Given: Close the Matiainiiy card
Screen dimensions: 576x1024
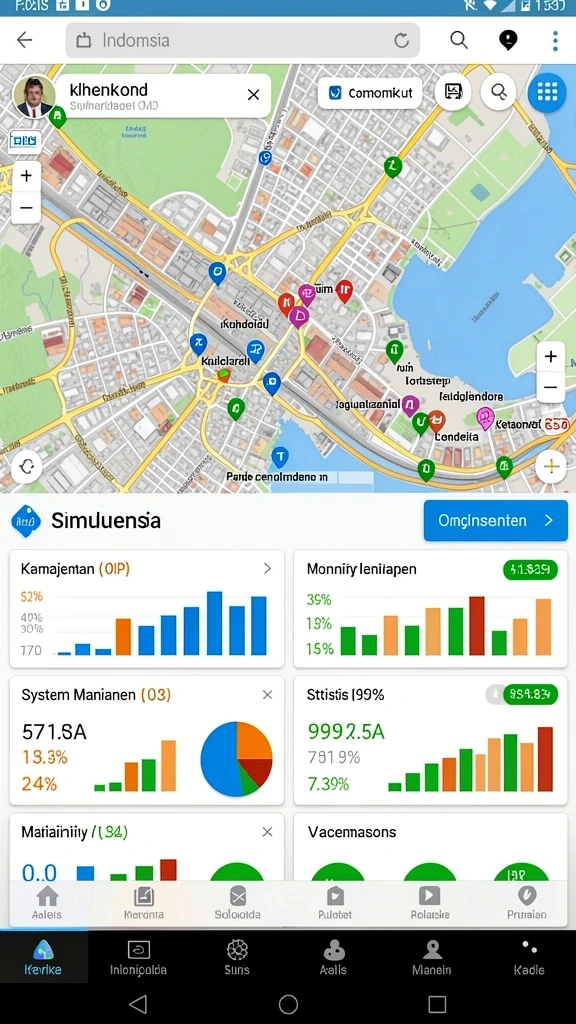Looking at the screenshot, I should [x=267, y=832].
